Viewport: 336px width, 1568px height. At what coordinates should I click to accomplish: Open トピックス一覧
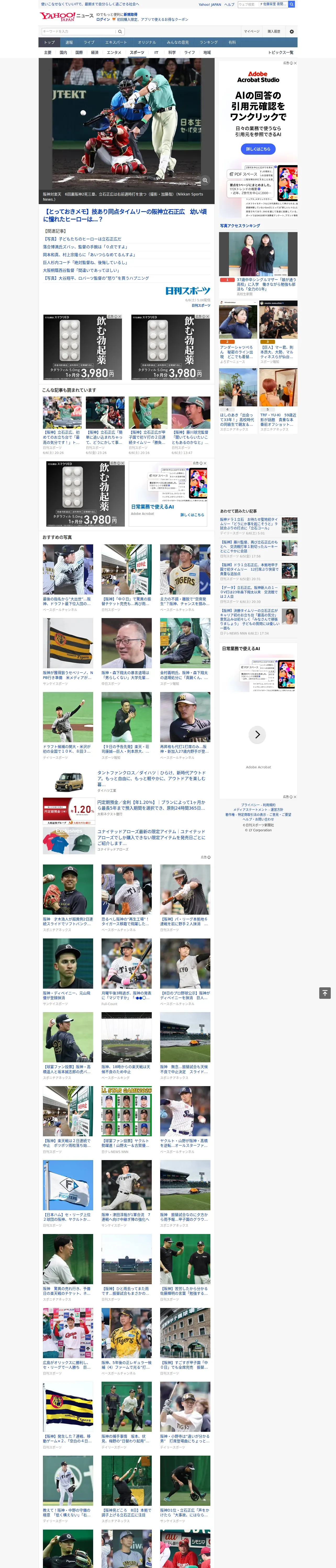pos(281,52)
